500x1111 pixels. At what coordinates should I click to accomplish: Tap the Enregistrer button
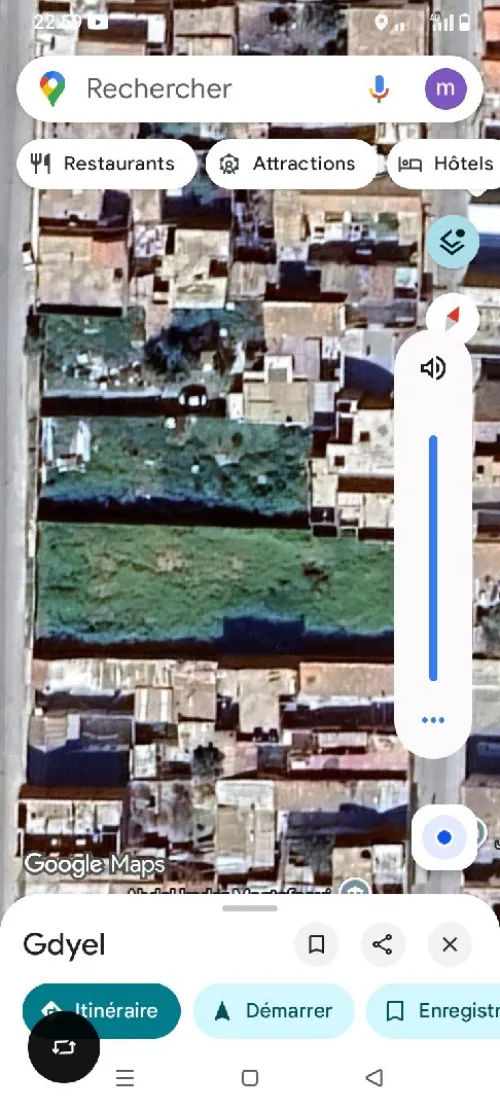433,1010
